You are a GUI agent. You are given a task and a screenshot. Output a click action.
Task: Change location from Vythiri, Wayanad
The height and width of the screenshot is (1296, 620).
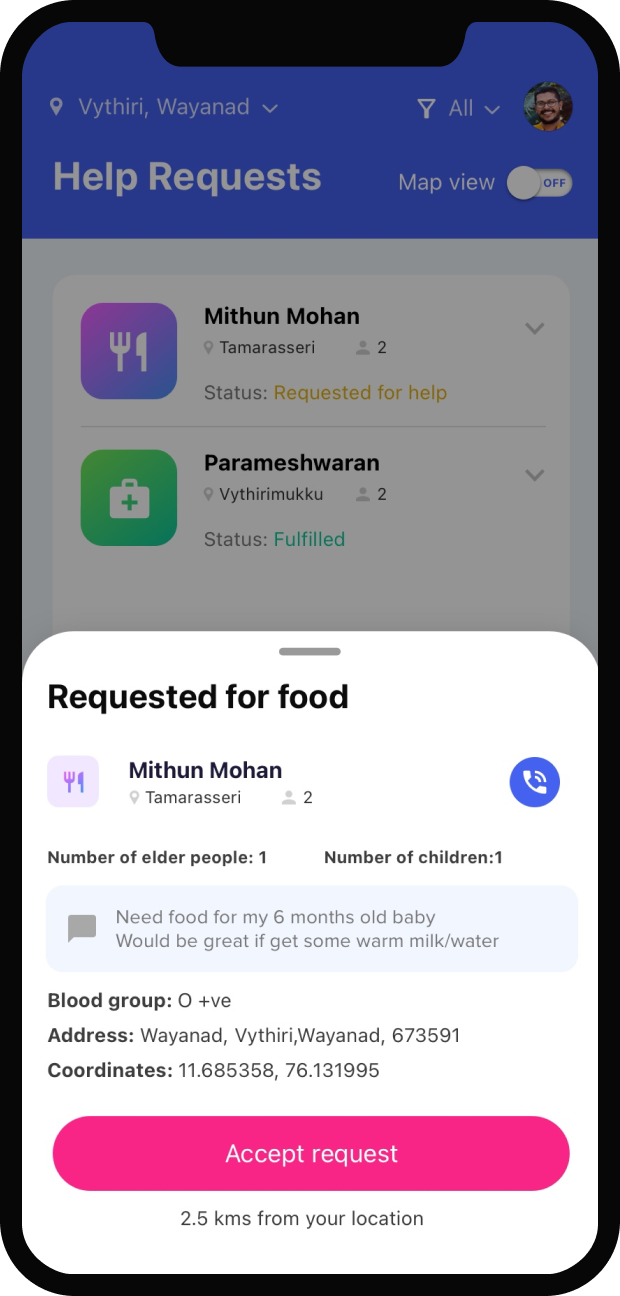[165, 107]
